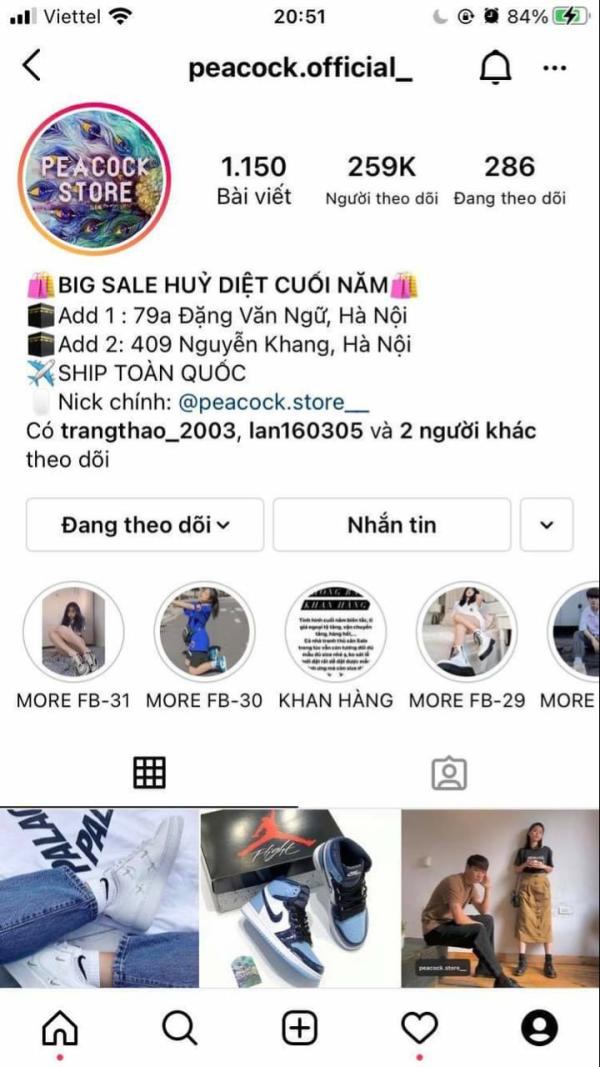600x1067 pixels.
Task: Open the blue Jordan sneakers post
Action: [x=300, y=898]
